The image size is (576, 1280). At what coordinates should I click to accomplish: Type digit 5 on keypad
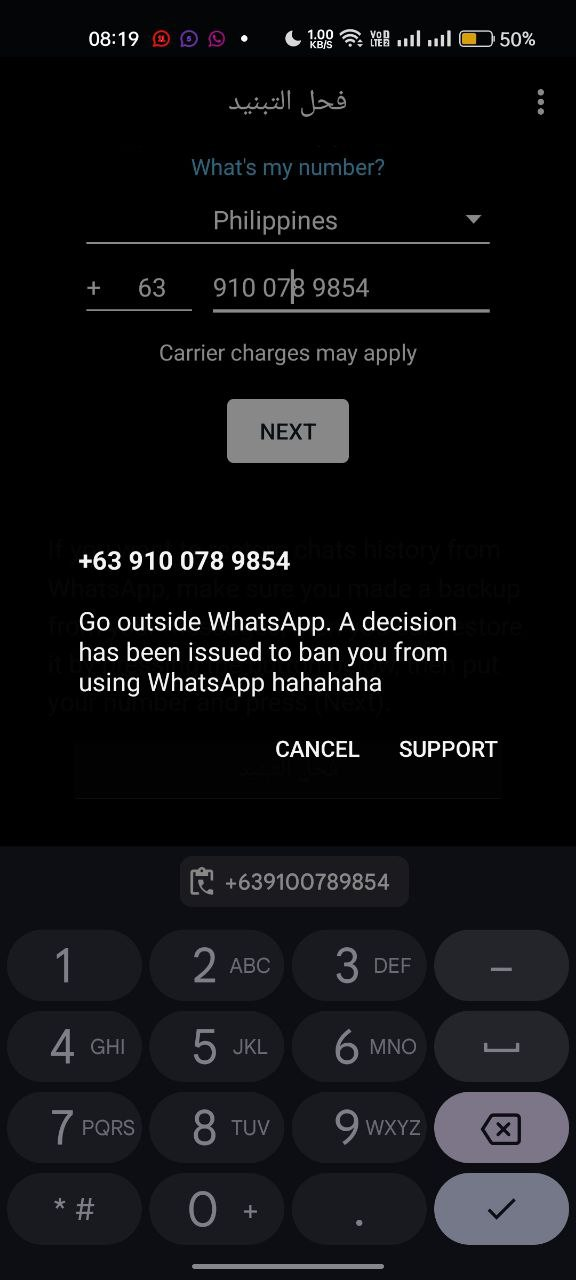(x=217, y=1047)
